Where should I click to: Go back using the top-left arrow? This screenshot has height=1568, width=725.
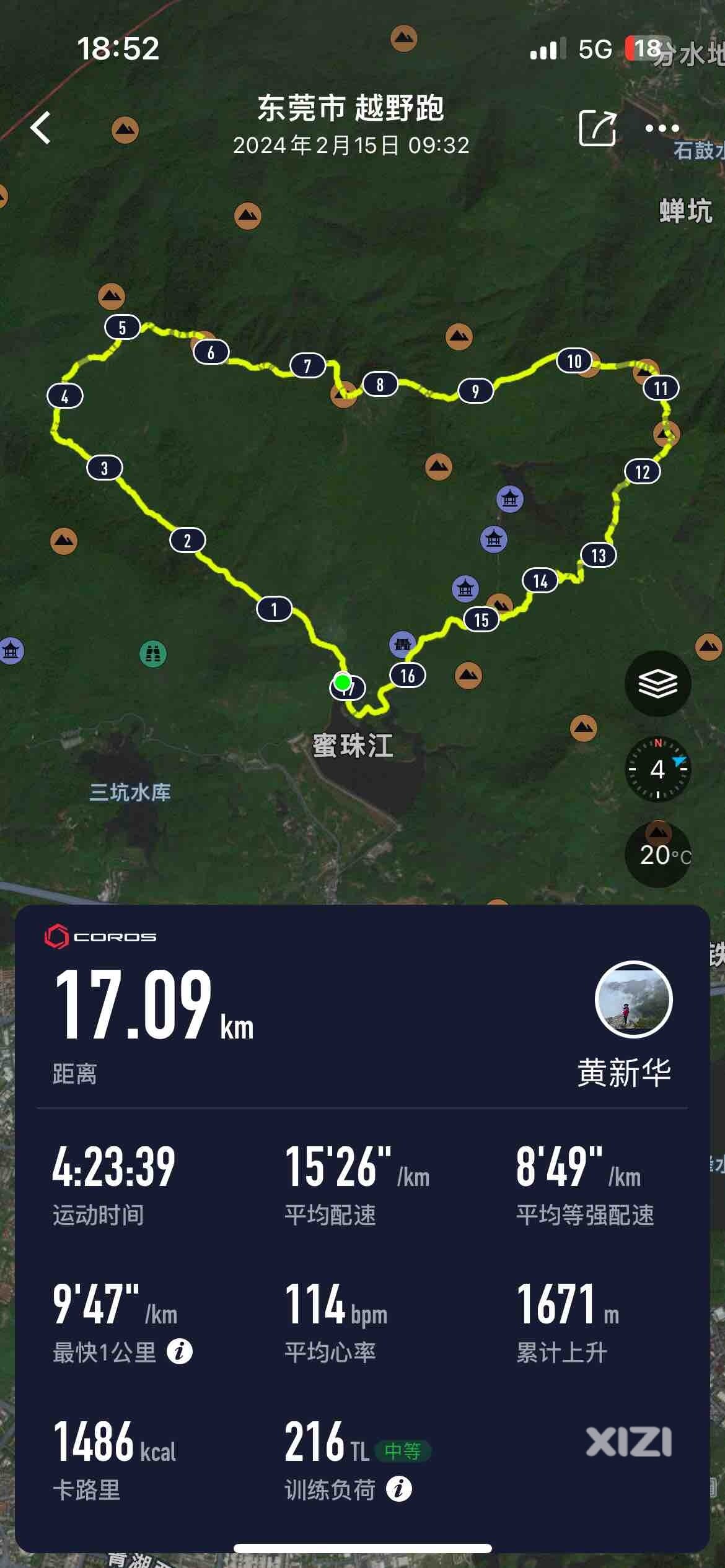click(x=41, y=128)
